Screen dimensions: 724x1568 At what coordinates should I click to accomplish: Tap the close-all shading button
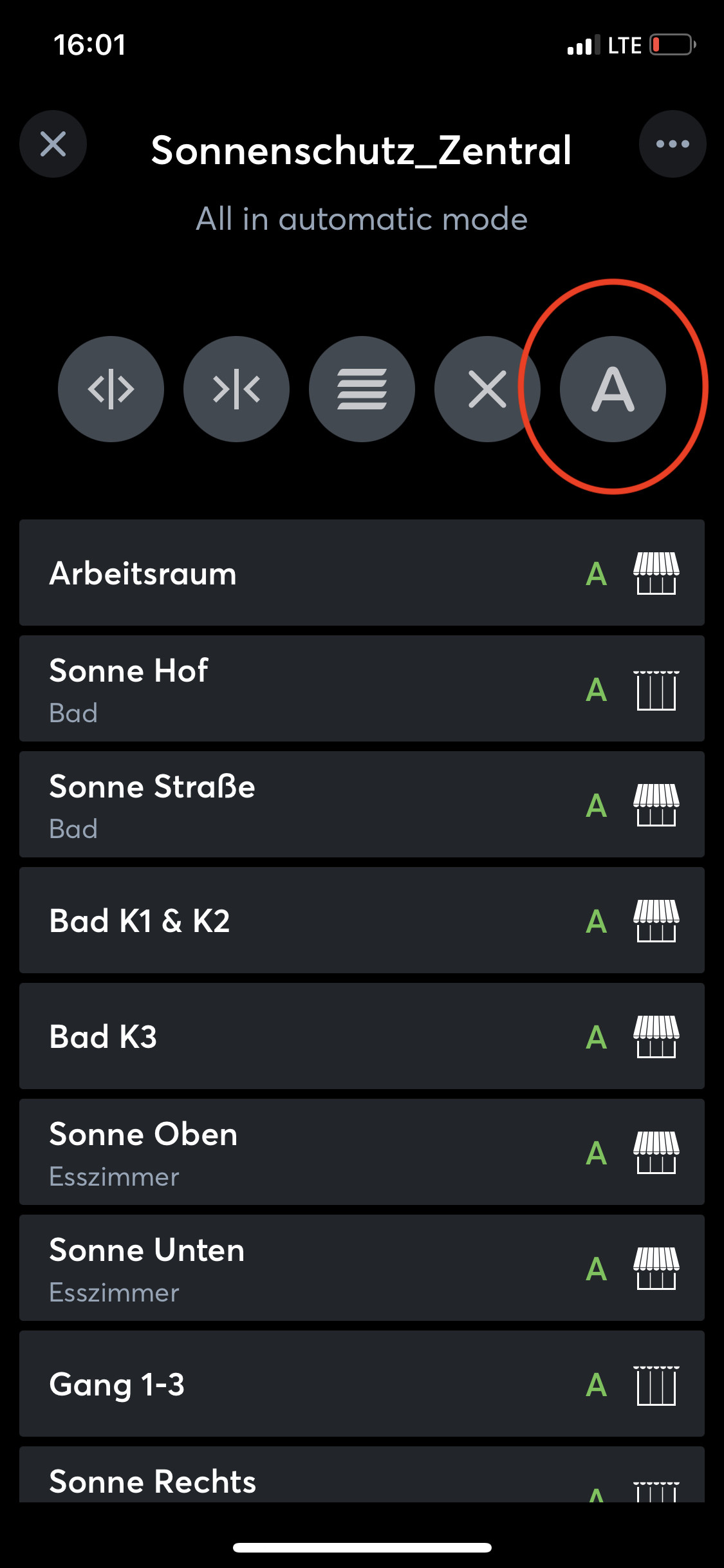[x=236, y=389]
